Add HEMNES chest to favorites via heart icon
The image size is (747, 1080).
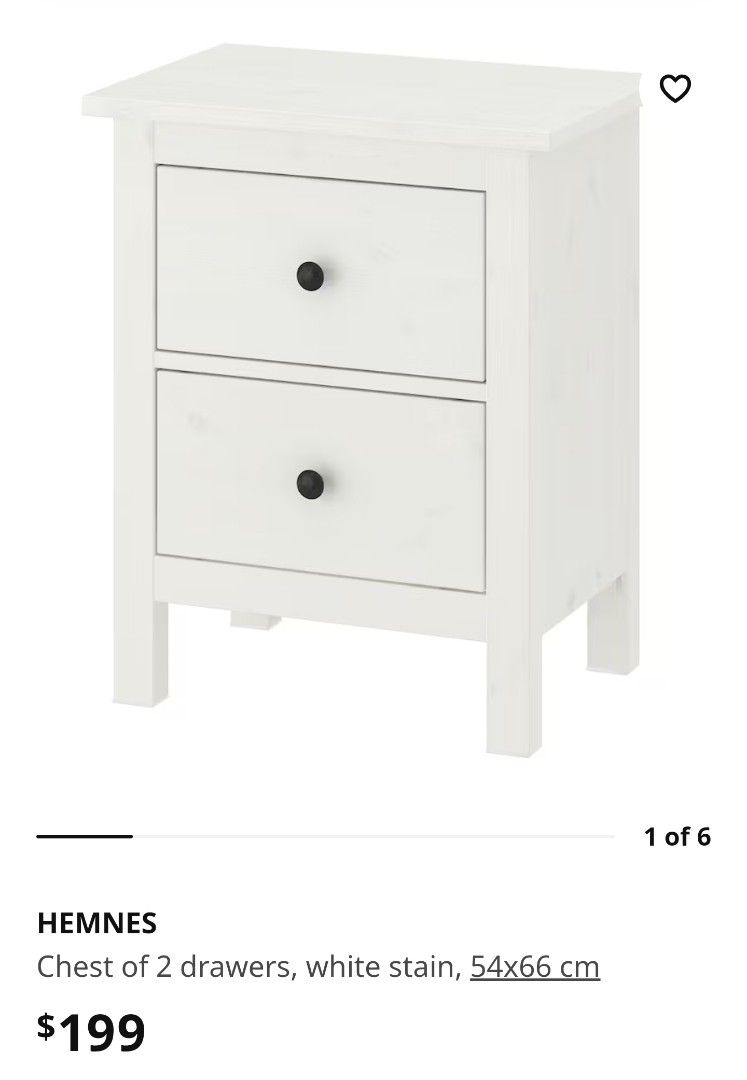675,89
